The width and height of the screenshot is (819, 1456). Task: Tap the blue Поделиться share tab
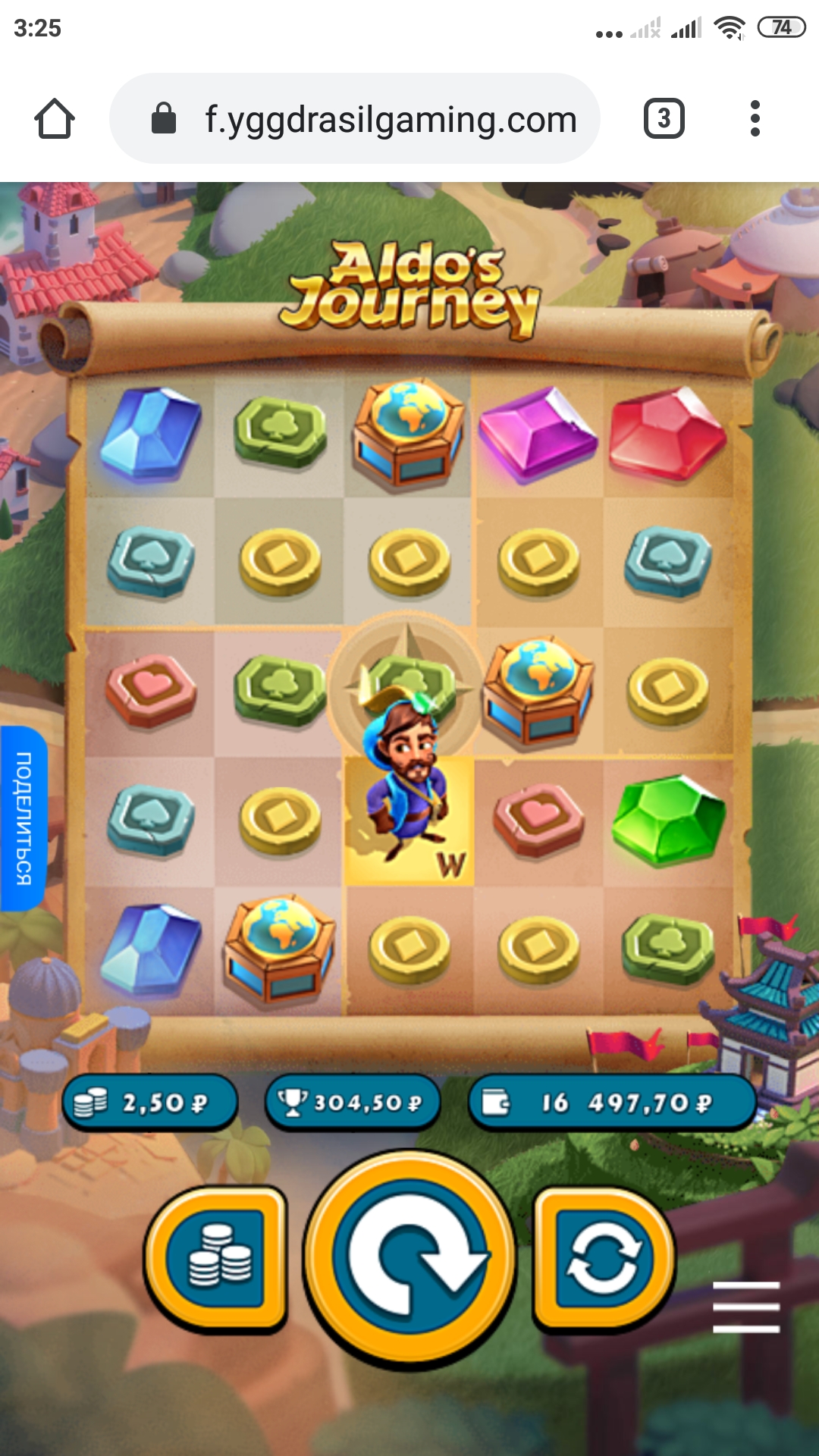coord(24,818)
